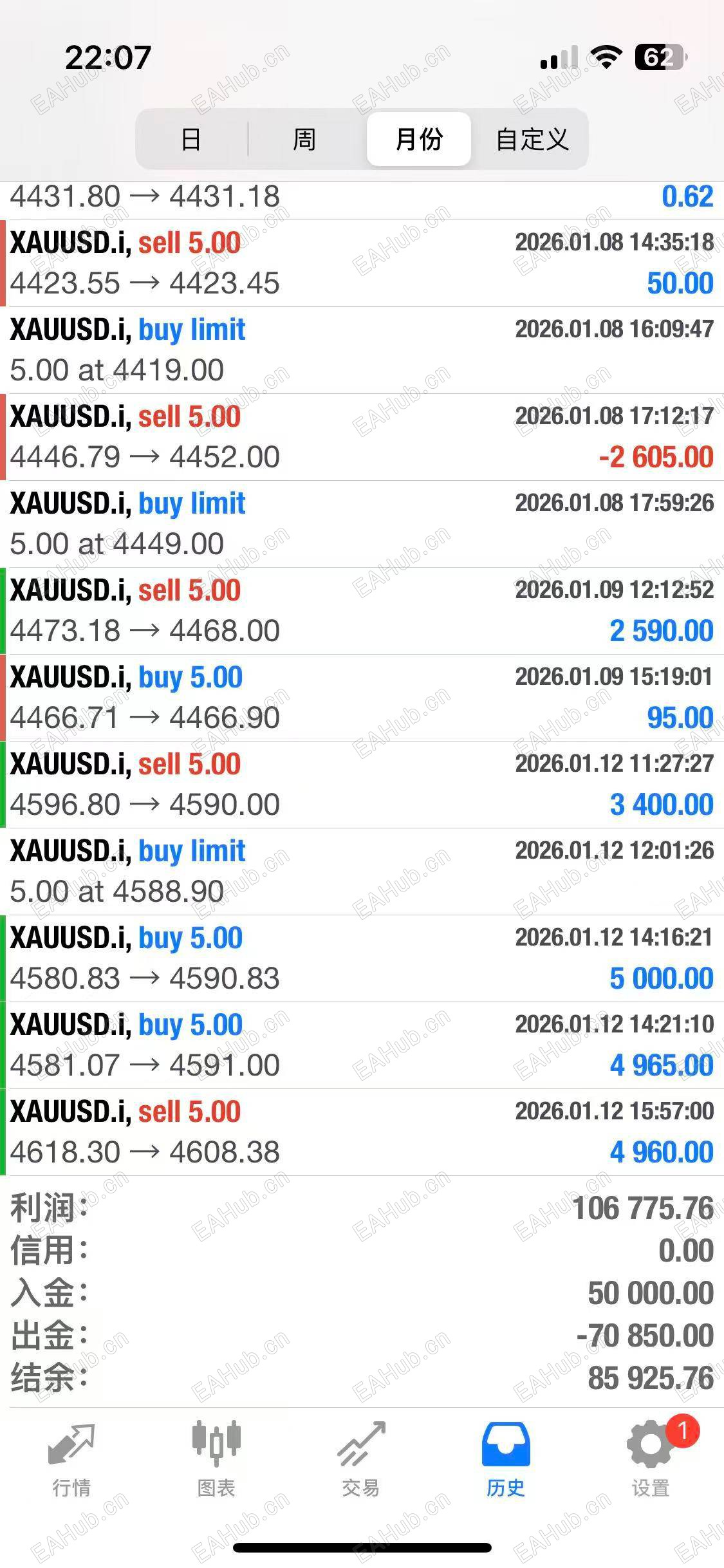Viewport: 724px width, 1568px height.
Task: Open the buy limit order at 4588.90
Action: (362, 872)
